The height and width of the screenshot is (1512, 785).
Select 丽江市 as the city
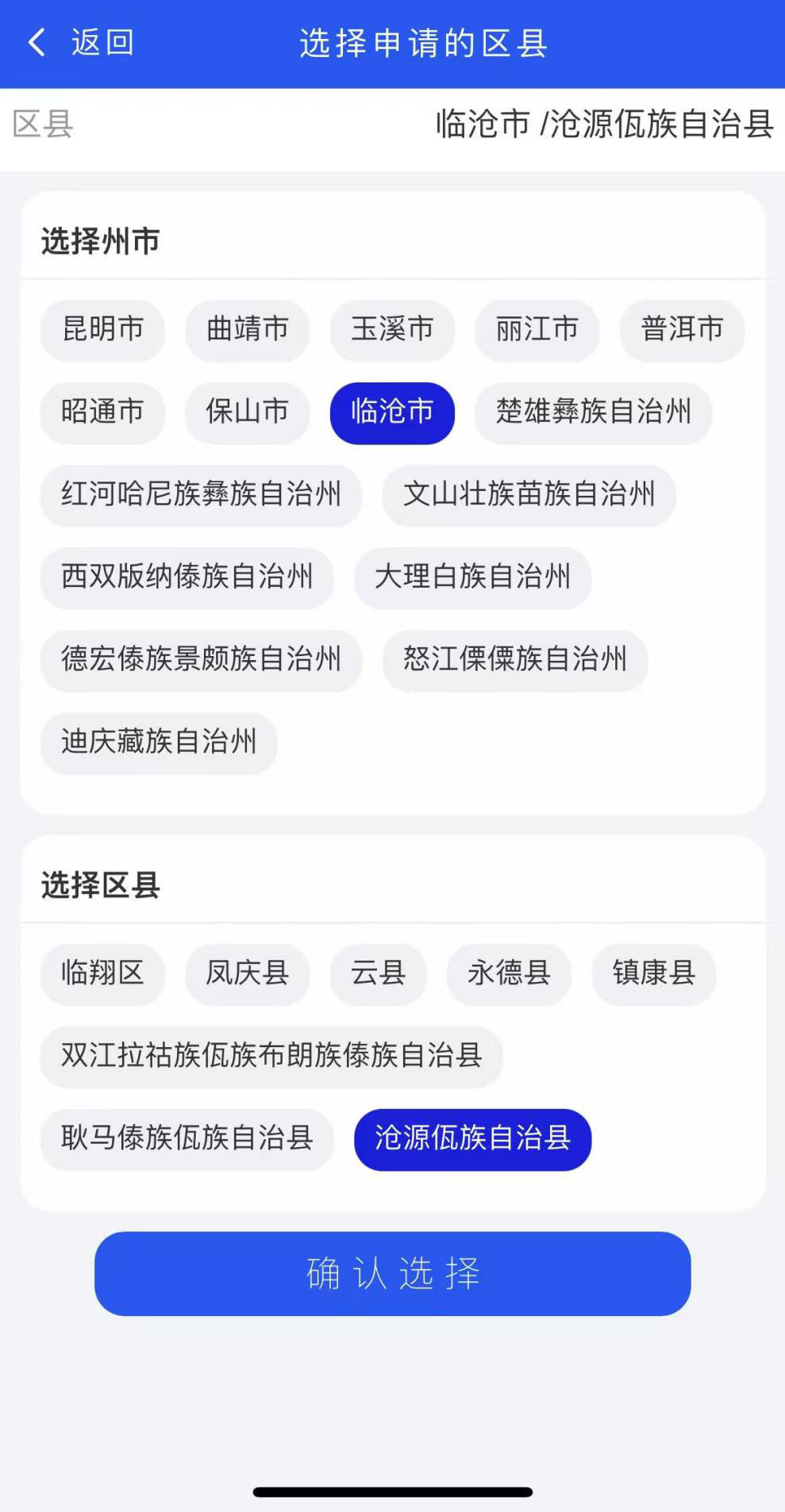pos(537,329)
